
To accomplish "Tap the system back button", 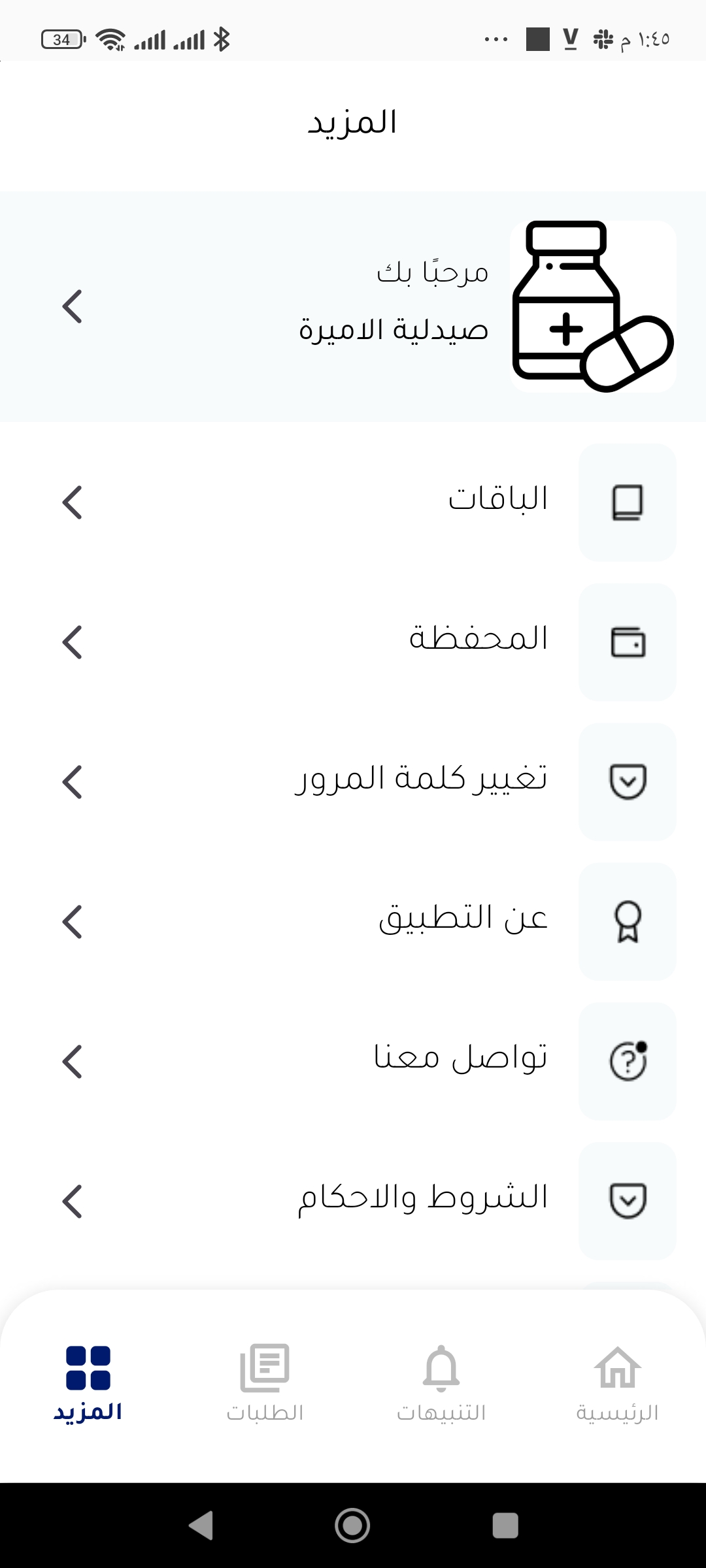I will point(201,1526).
